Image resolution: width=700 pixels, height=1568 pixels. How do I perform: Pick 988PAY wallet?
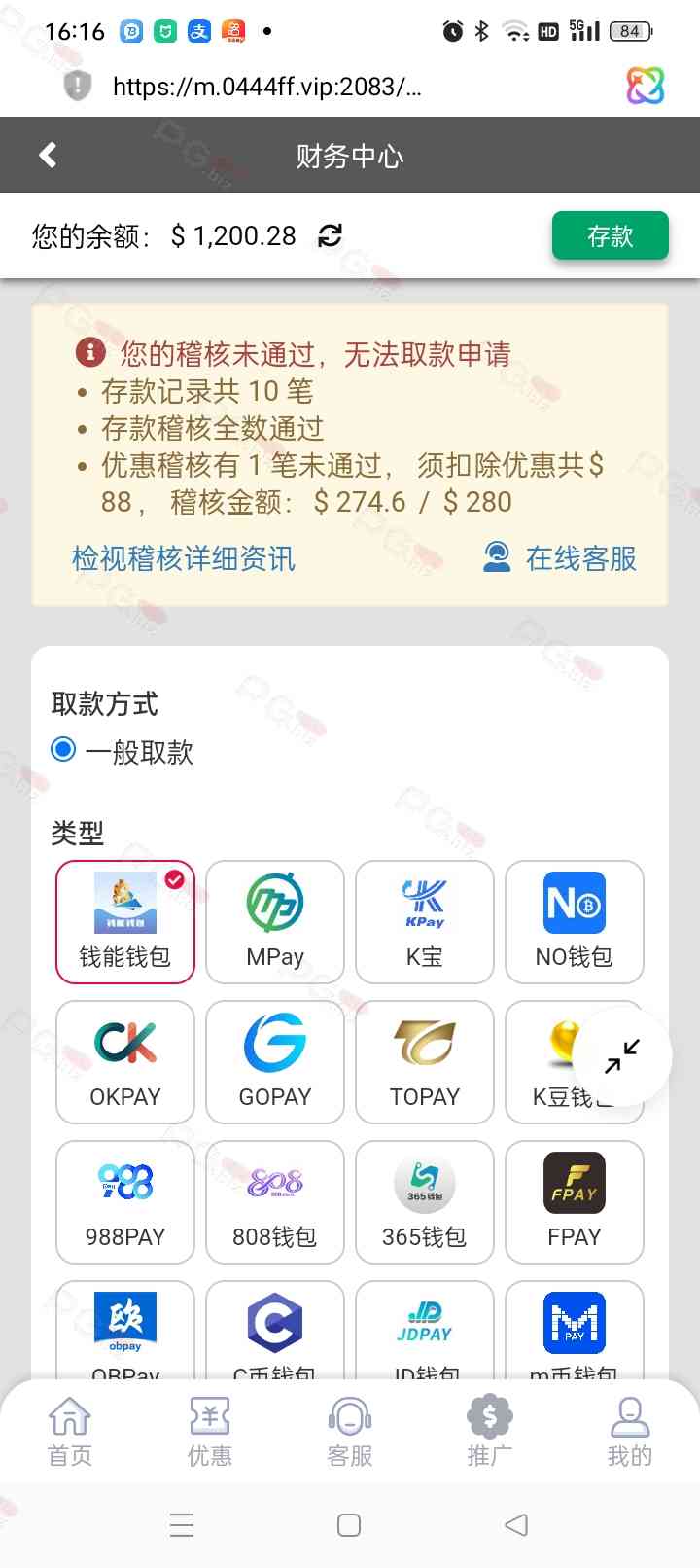pos(125,1202)
